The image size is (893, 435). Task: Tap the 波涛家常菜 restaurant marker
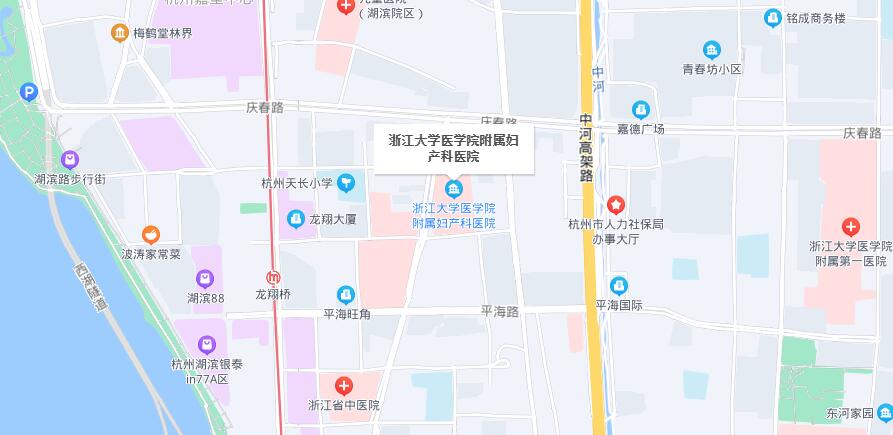coord(151,234)
